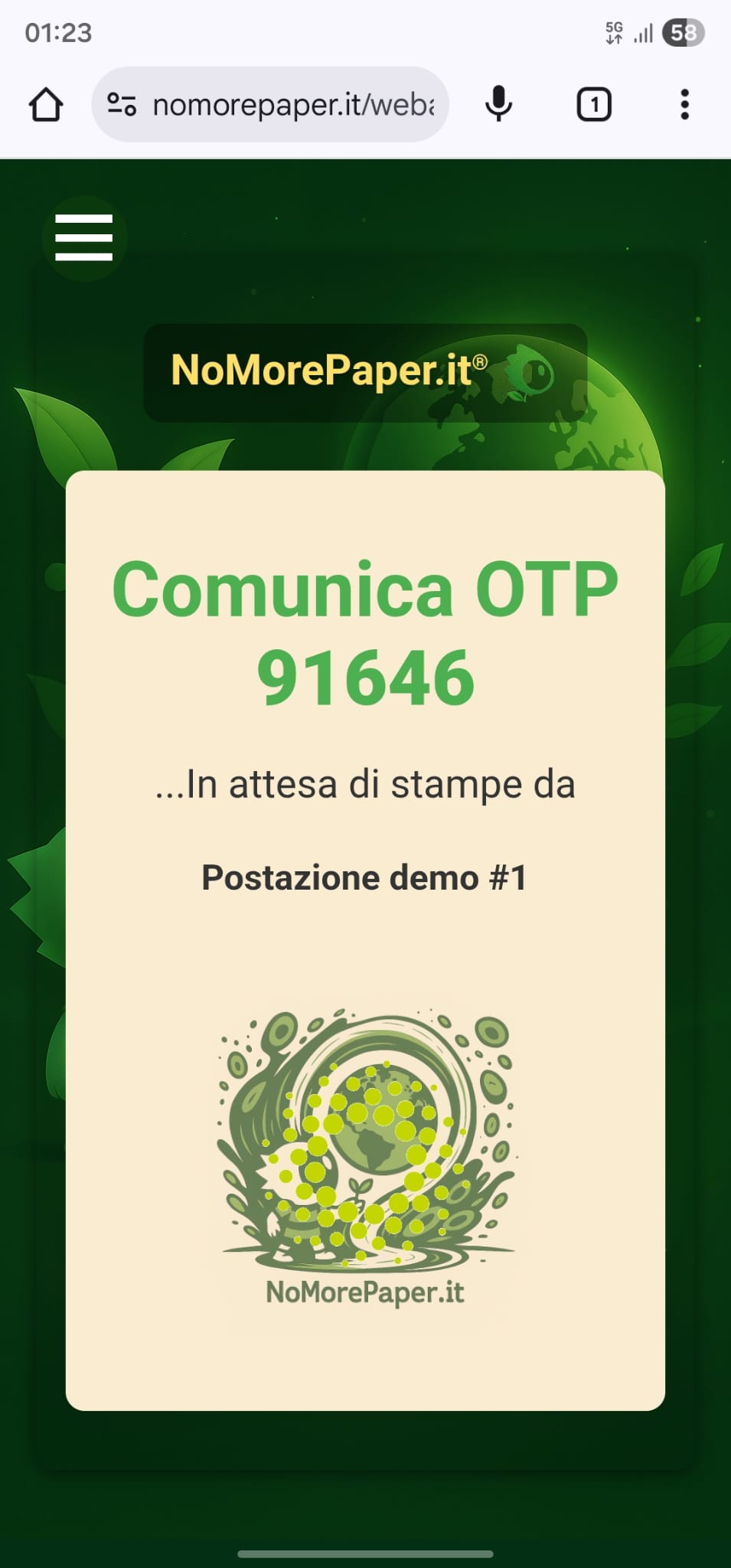Open the hamburger menu on the webpage

coord(83,237)
